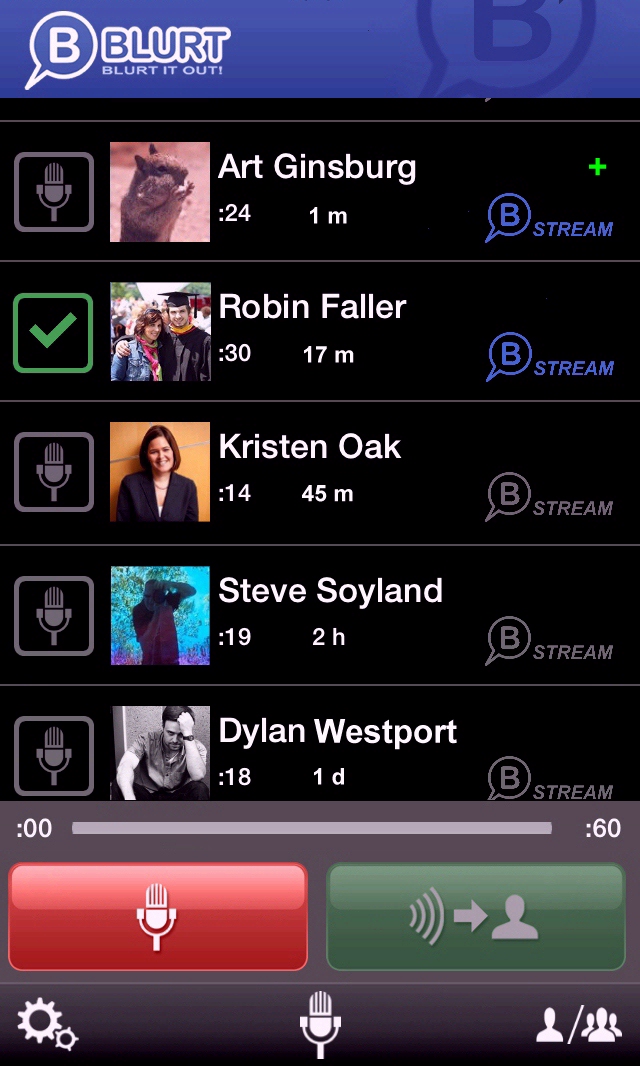Switch to the microphone tab
Image resolution: width=640 pixels, height=1066 pixels.
click(x=320, y=1025)
